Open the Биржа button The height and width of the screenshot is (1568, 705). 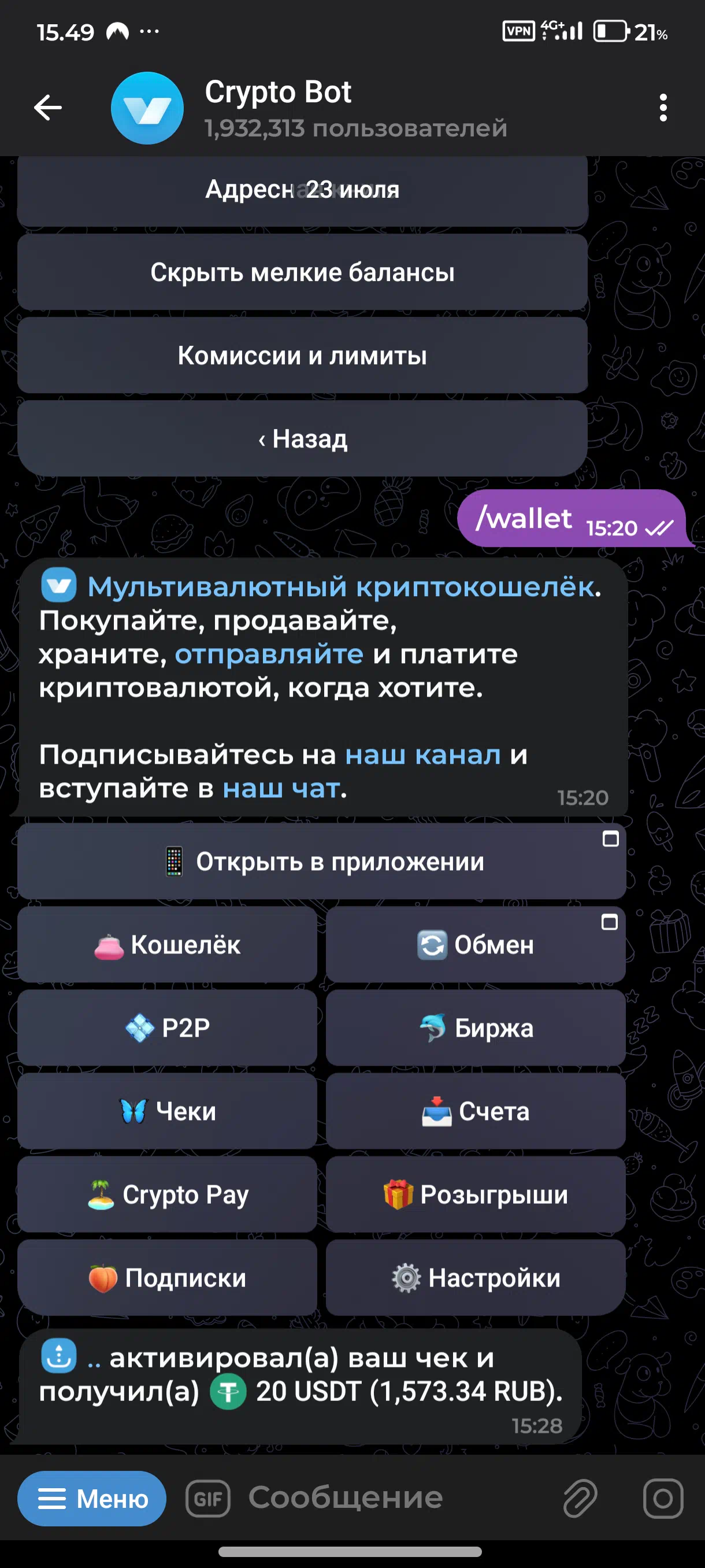click(476, 1028)
